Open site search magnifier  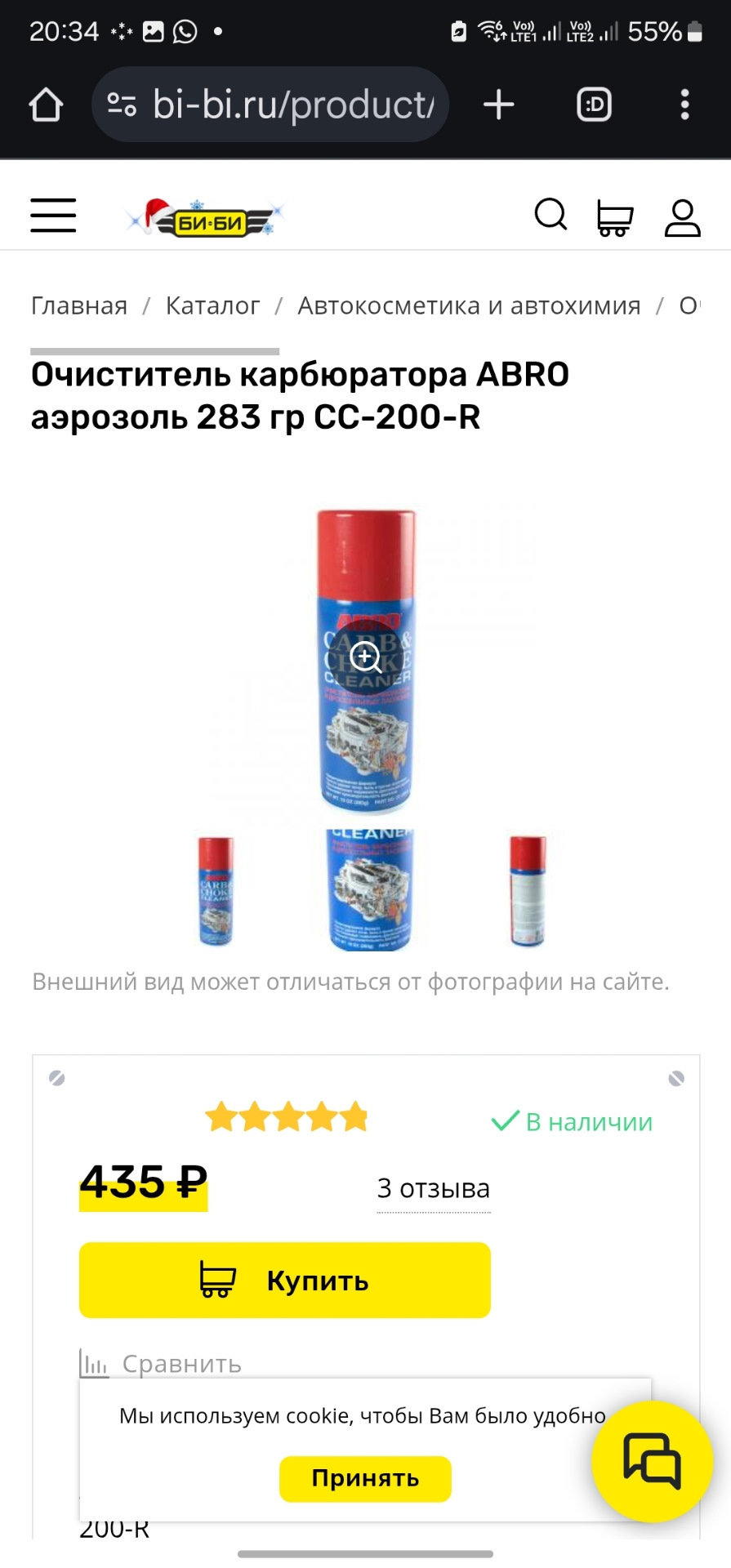point(550,216)
